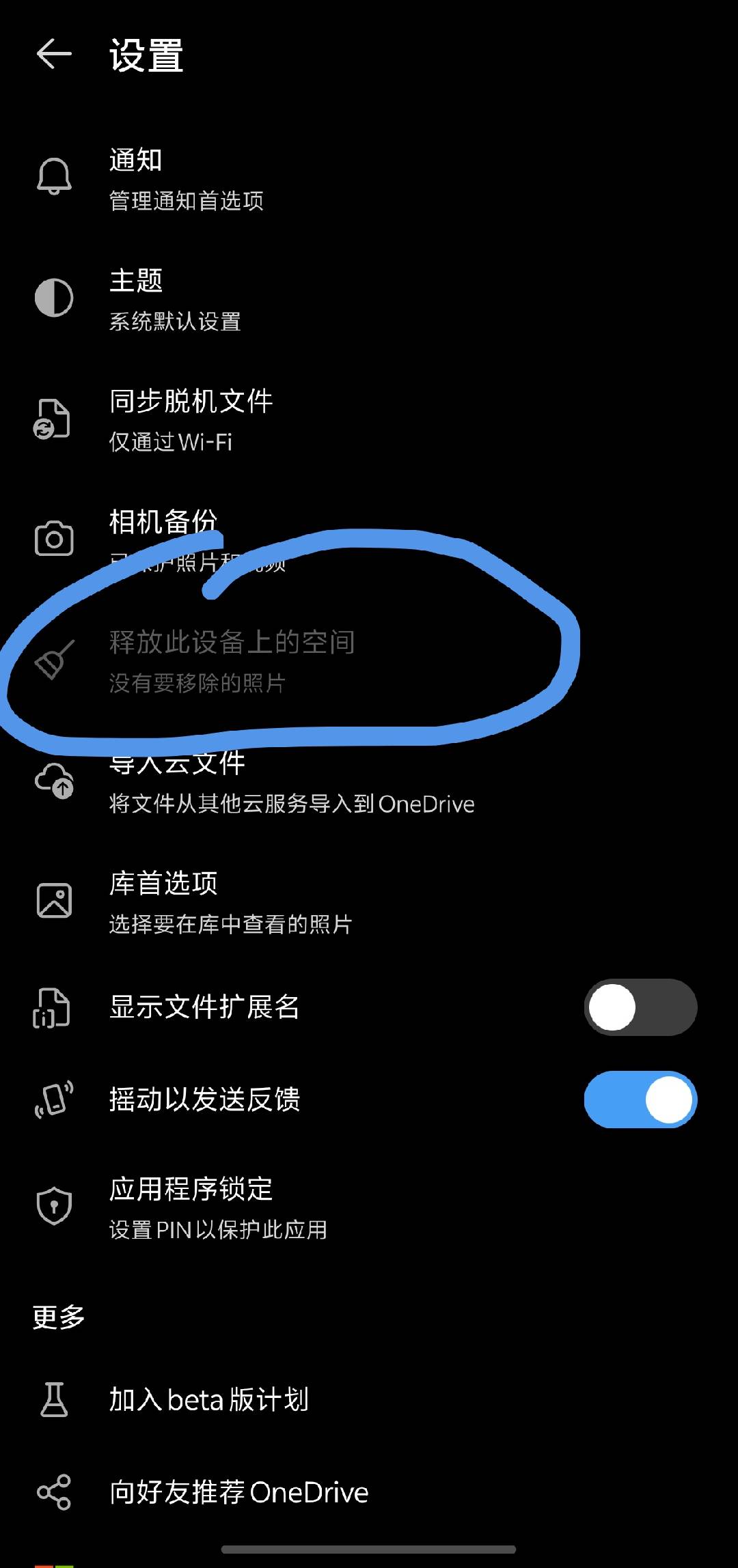Turn off 摇动以发送反馈

pyautogui.click(x=640, y=1100)
